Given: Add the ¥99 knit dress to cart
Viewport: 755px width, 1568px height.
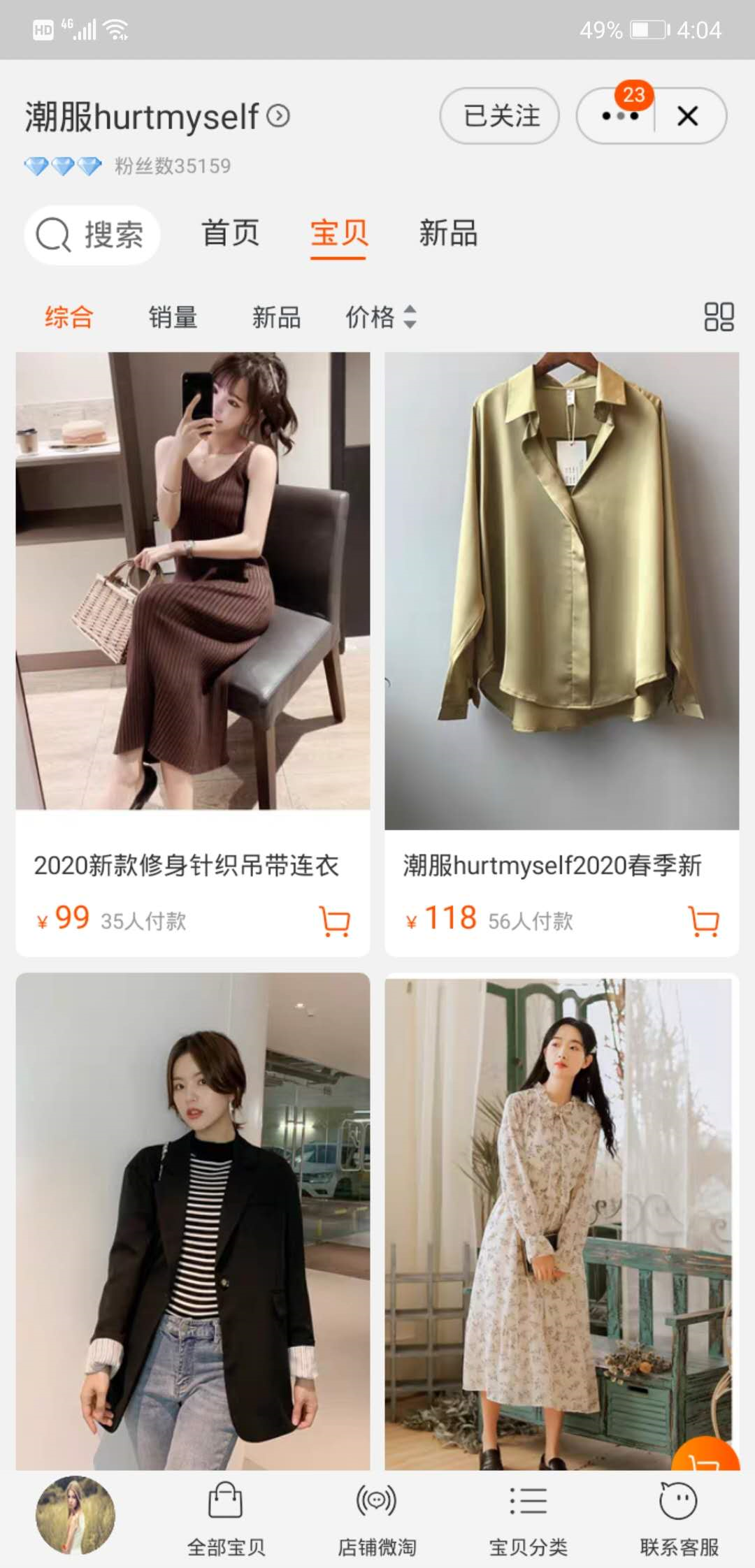Looking at the screenshot, I should pyautogui.click(x=335, y=921).
